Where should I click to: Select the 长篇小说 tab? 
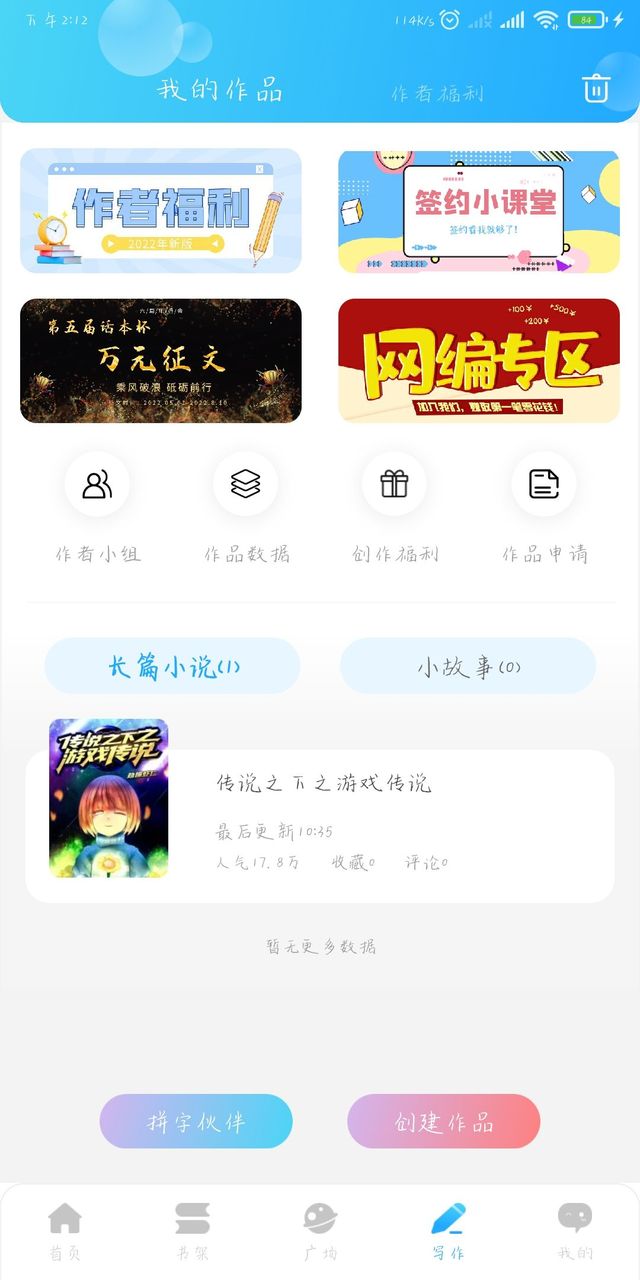[172, 666]
